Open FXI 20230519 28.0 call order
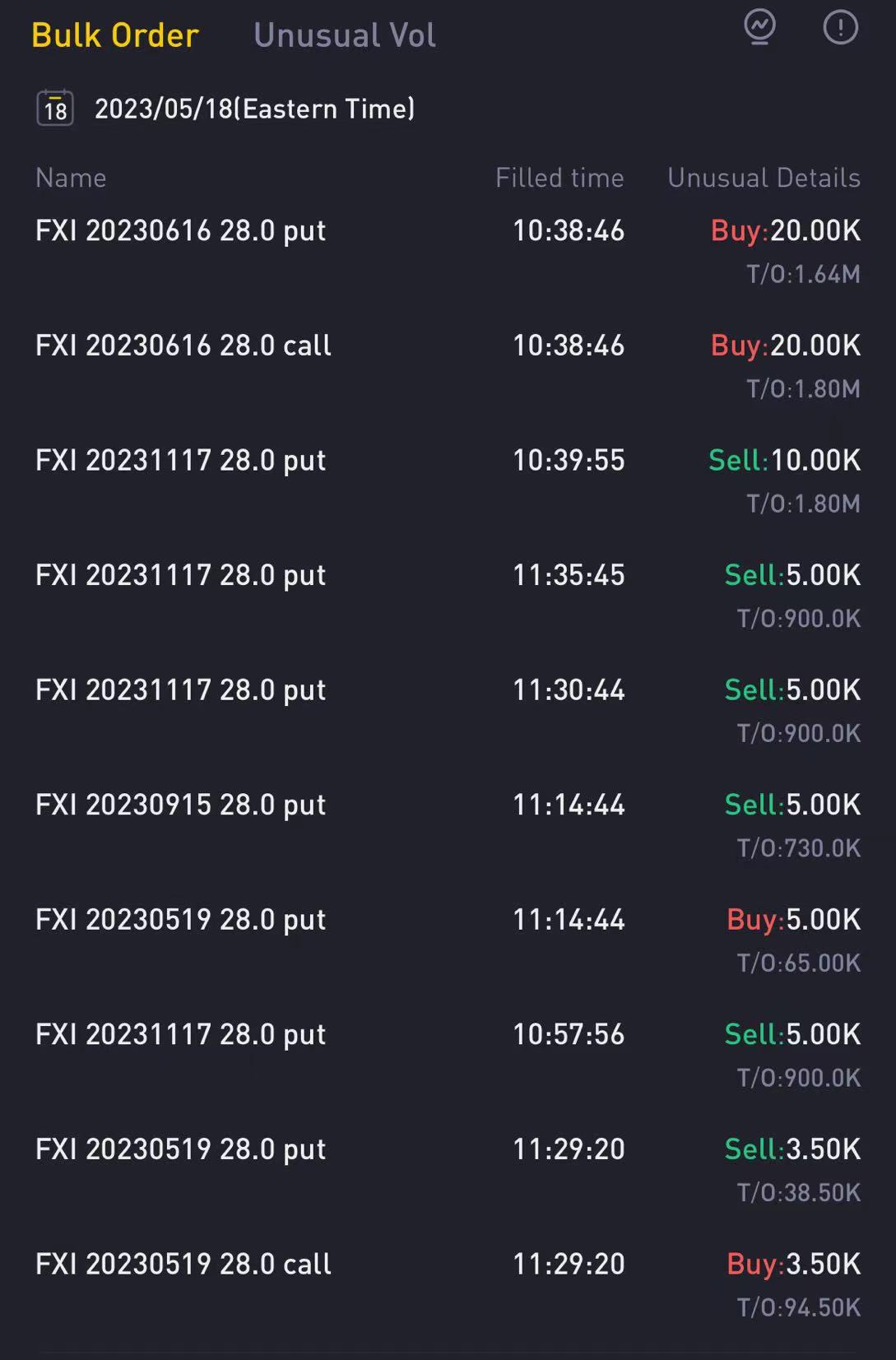Viewport: 896px width, 1360px height. click(x=183, y=1264)
